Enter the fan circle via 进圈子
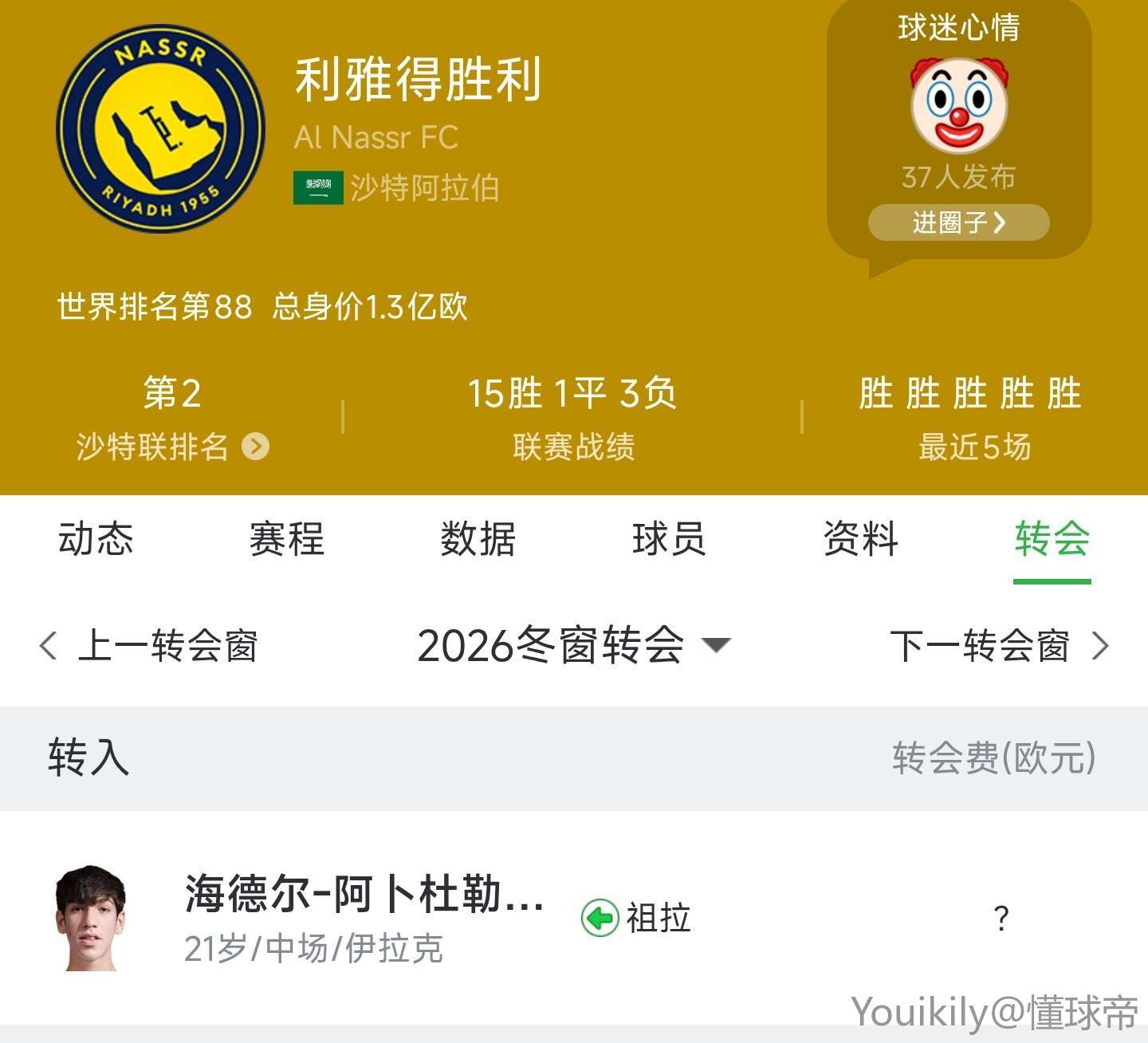The width and height of the screenshot is (1148, 1043). pos(958,222)
